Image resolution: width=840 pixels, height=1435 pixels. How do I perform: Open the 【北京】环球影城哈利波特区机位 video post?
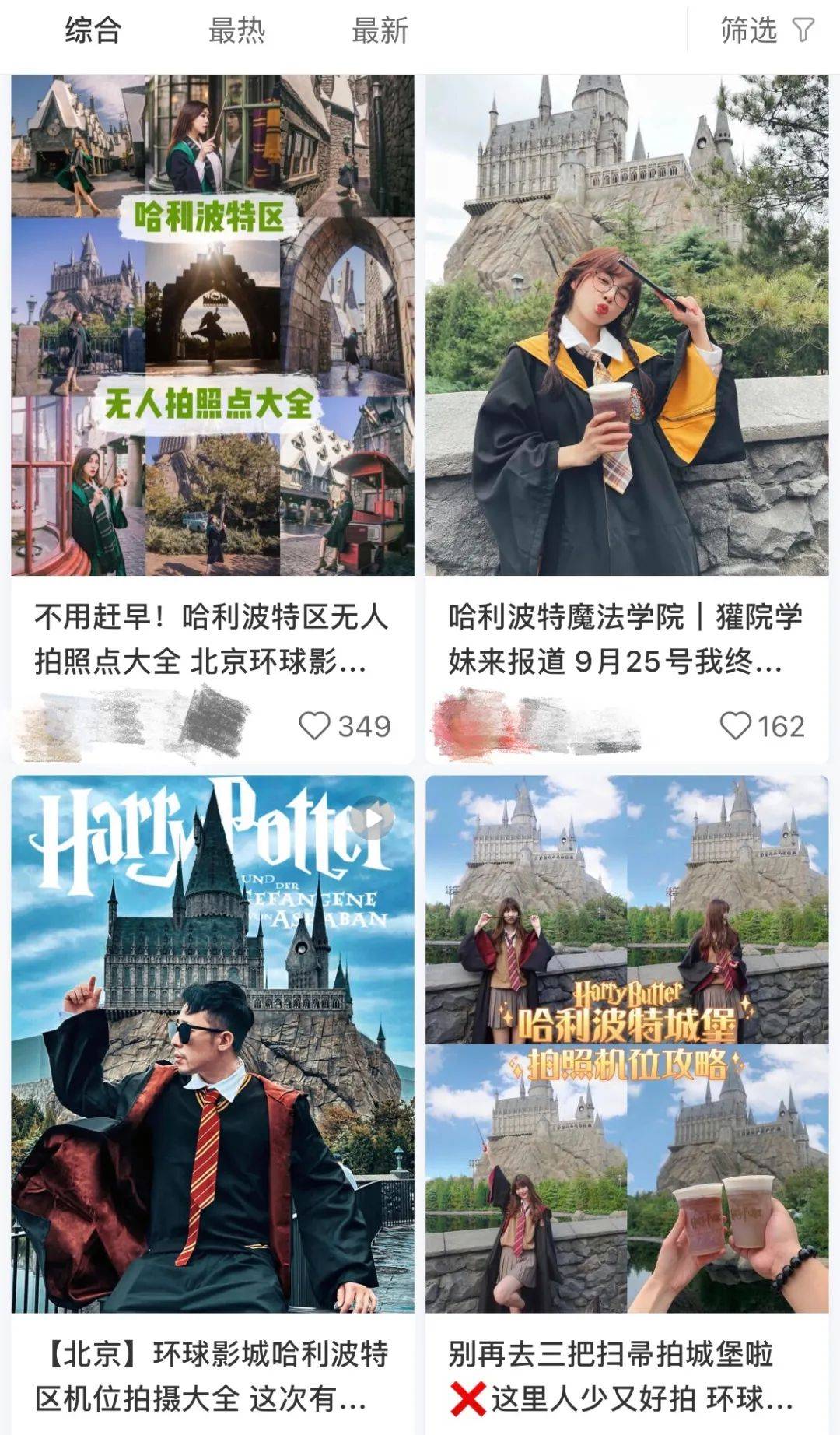click(x=212, y=1043)
